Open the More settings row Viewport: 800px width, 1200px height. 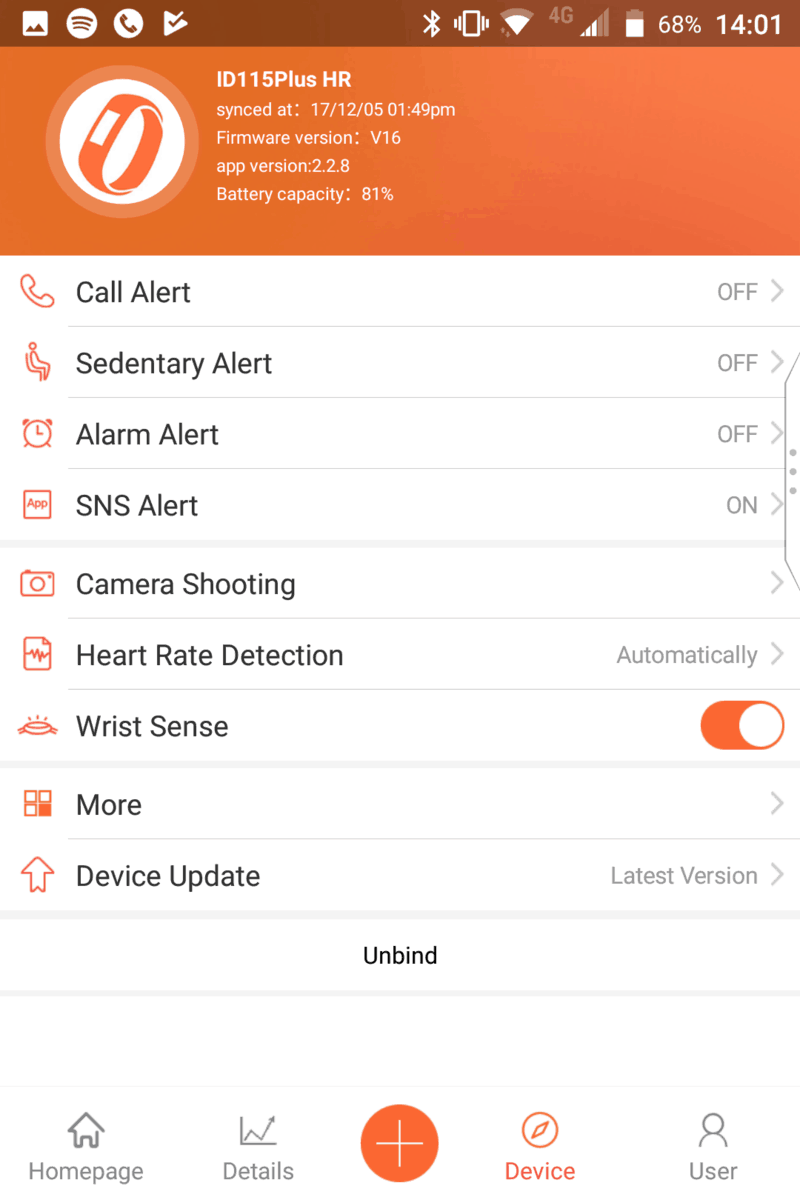pyautogui.click(x=400, y=804)
